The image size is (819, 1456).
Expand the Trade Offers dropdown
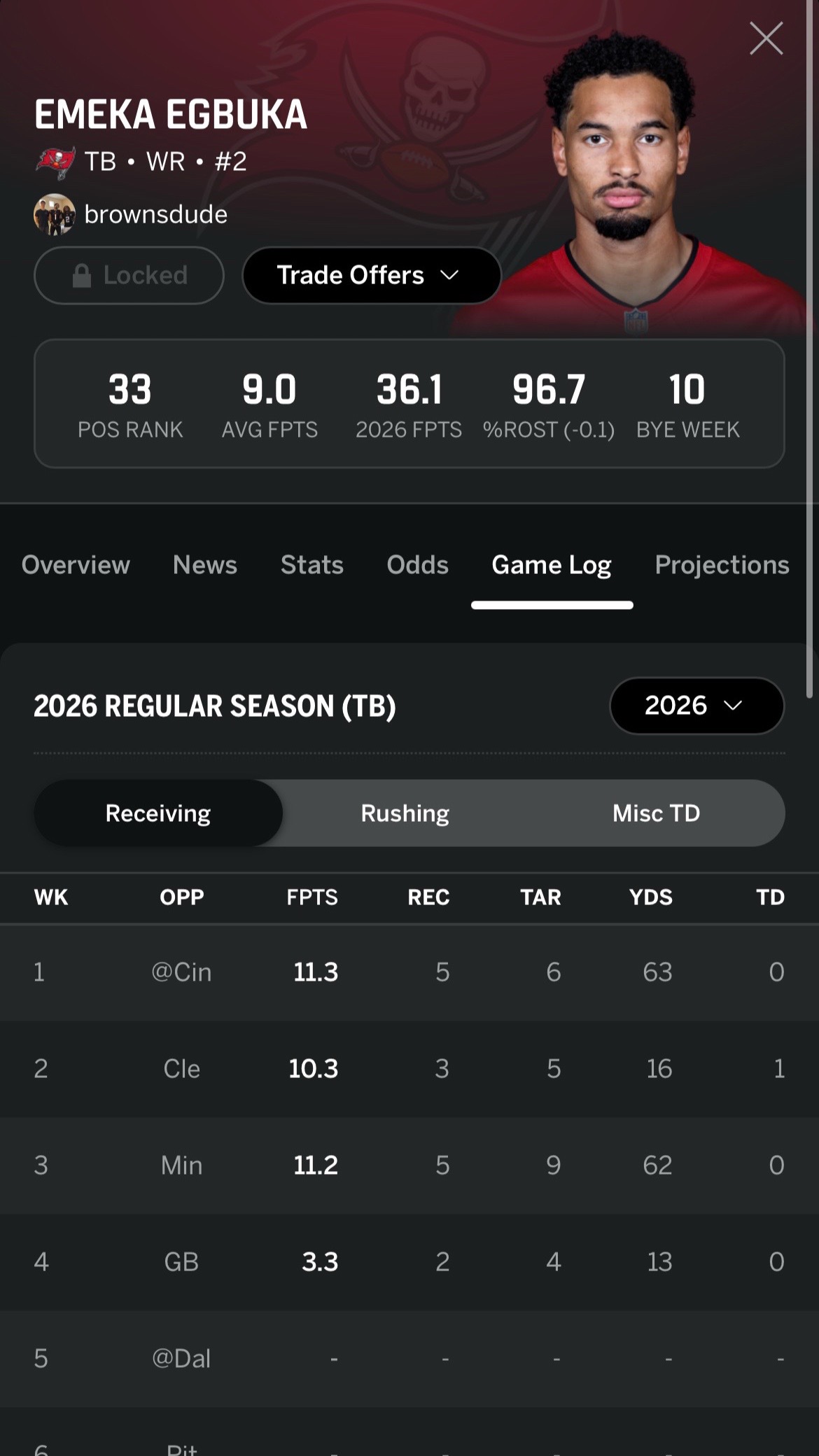click(x=372, y=275)
